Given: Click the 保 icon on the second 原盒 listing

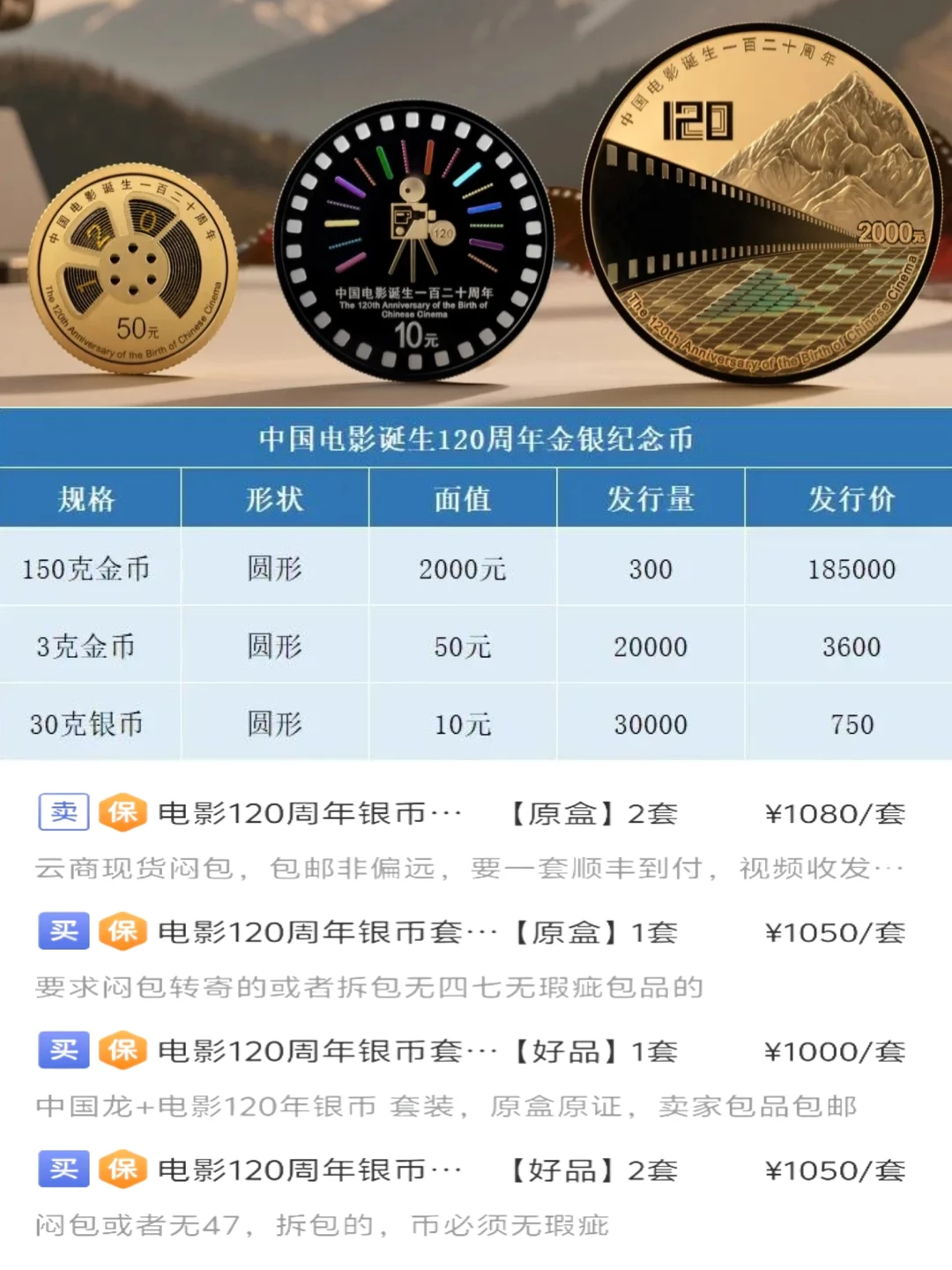Looking at the screenshot, I should [123, 932].
